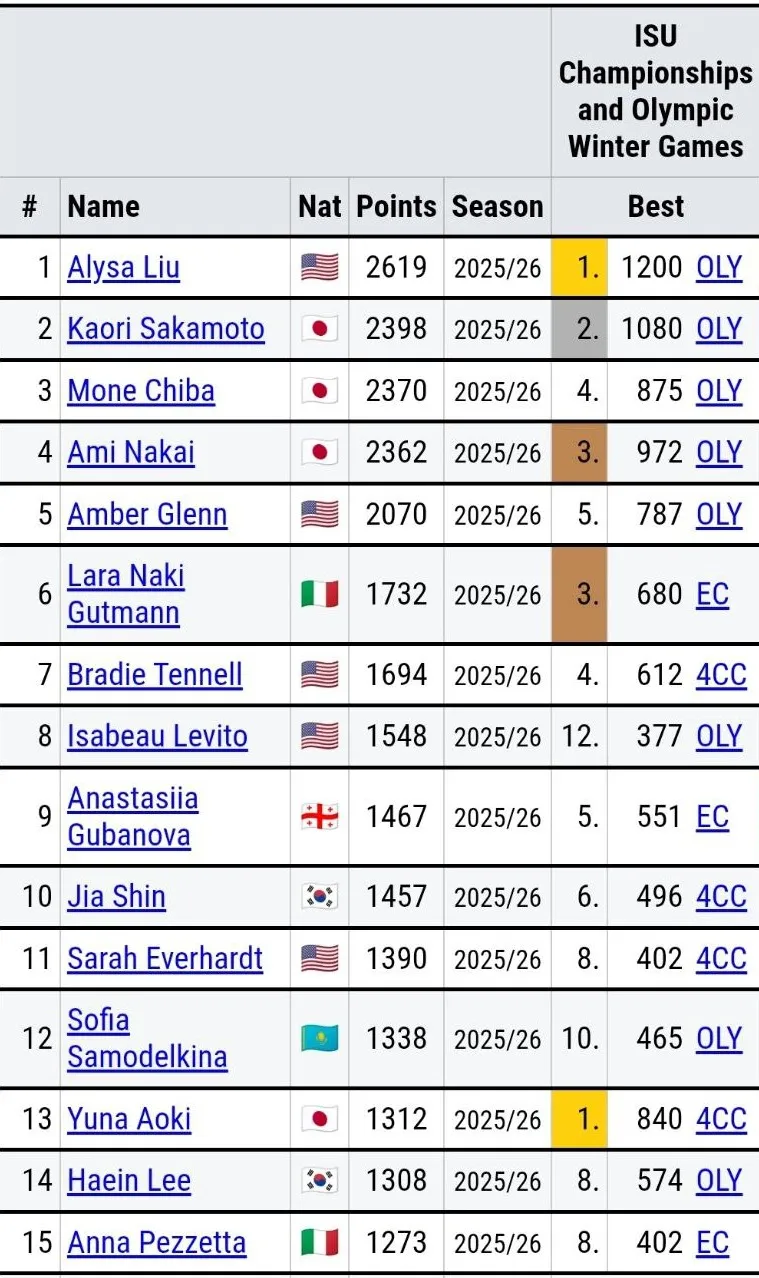
Task: Open the Amber Glenn link
Action: (147, 514)
